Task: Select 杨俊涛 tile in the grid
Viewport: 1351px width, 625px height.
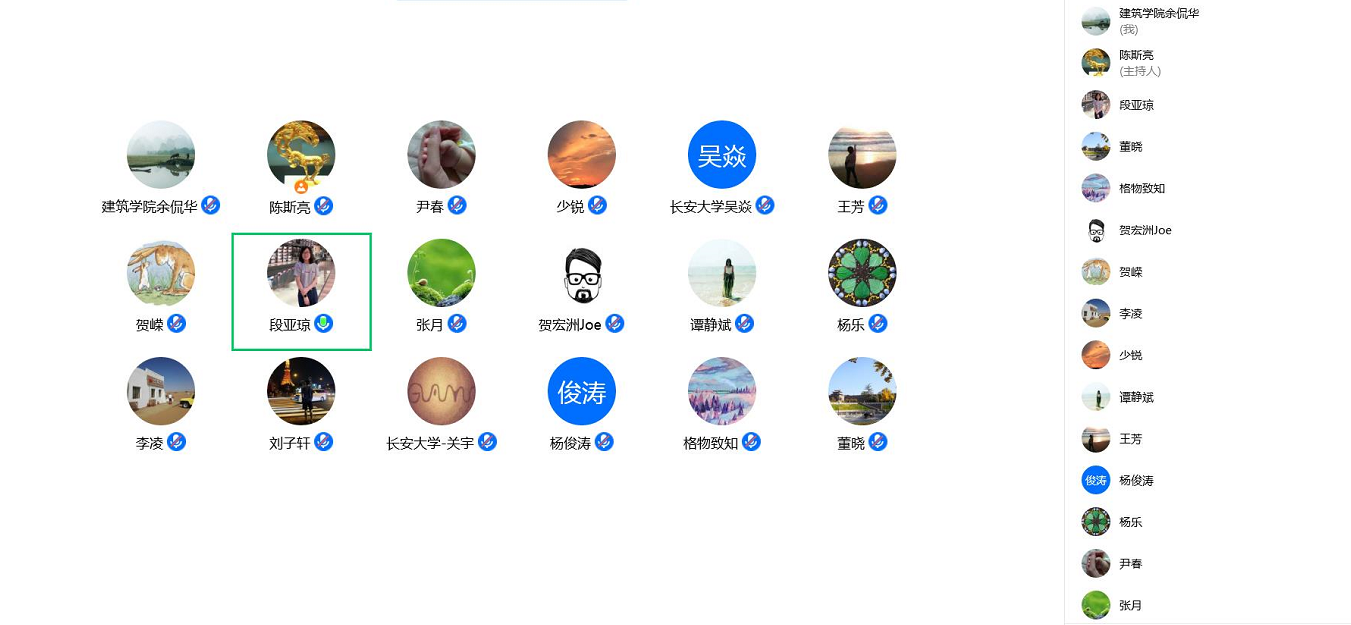Action: point(581,391)
